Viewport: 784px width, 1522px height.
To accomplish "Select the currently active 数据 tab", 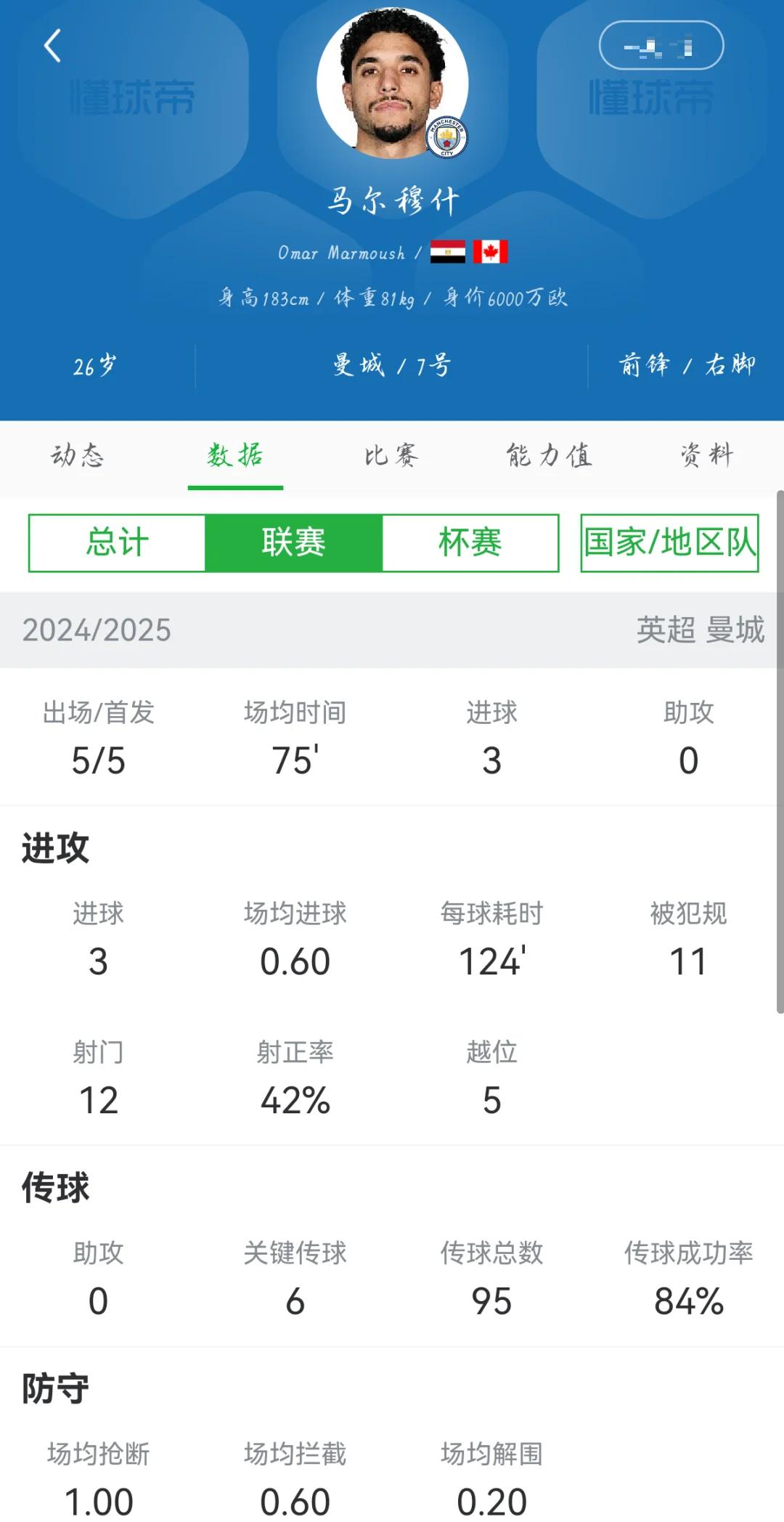I will 236,457.
